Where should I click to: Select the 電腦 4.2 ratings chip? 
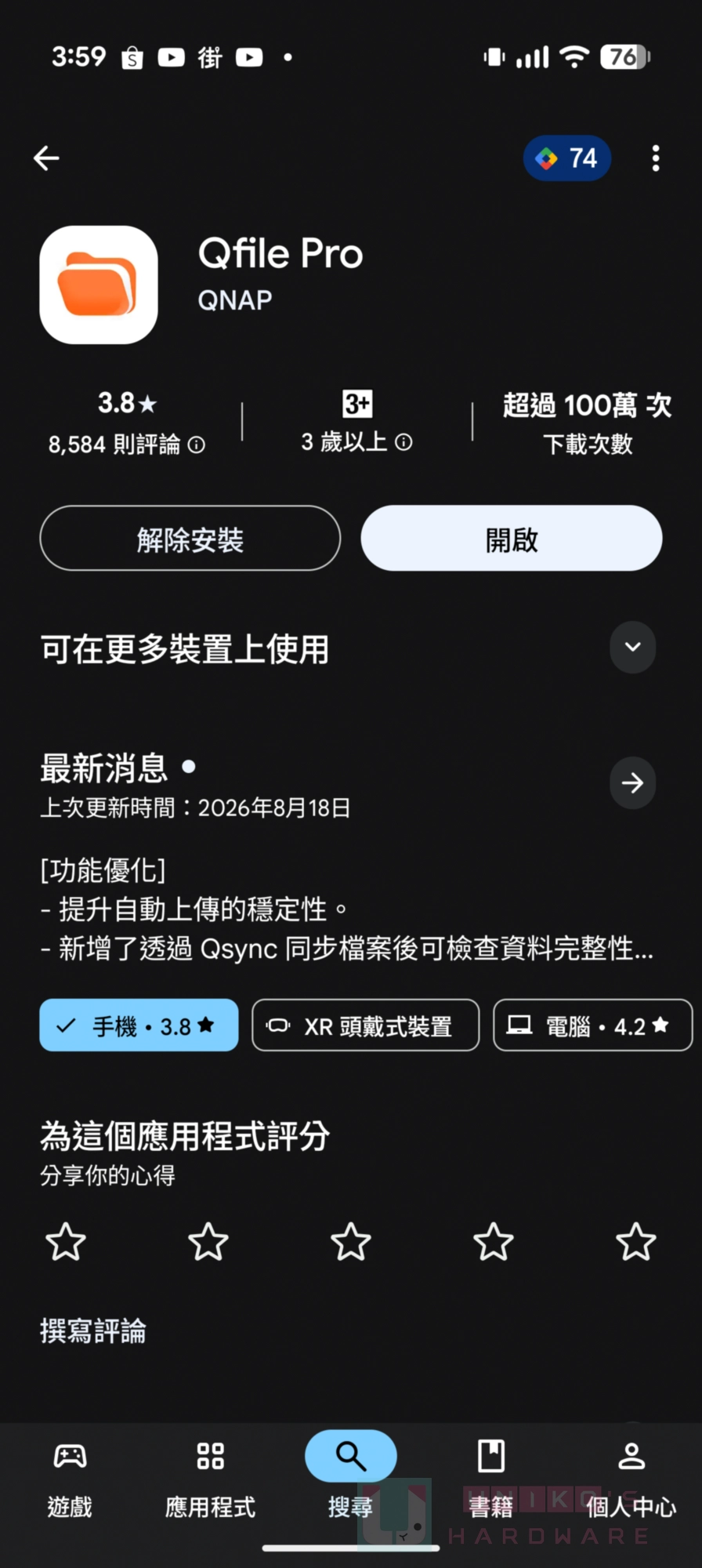coord(593,1025)
